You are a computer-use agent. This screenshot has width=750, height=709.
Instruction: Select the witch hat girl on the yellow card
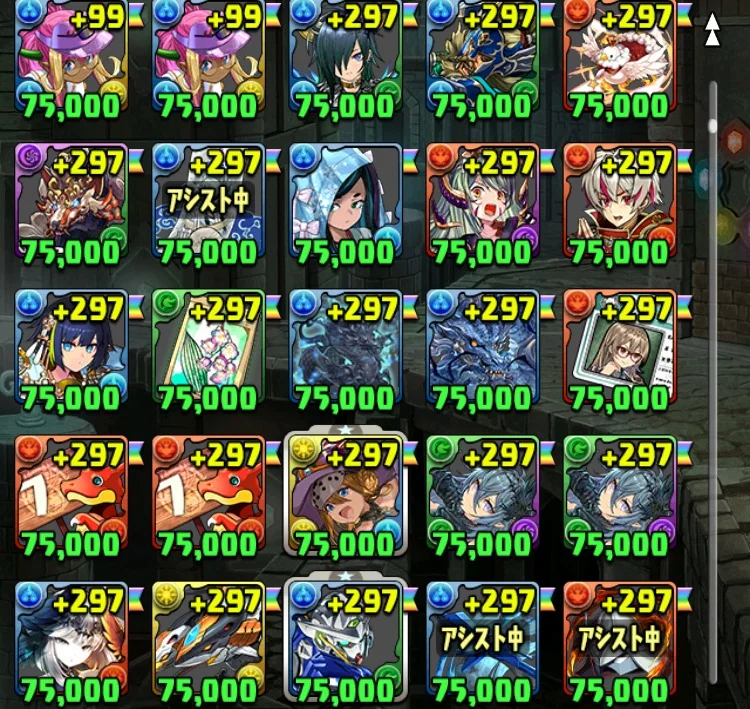click(344, 494)
